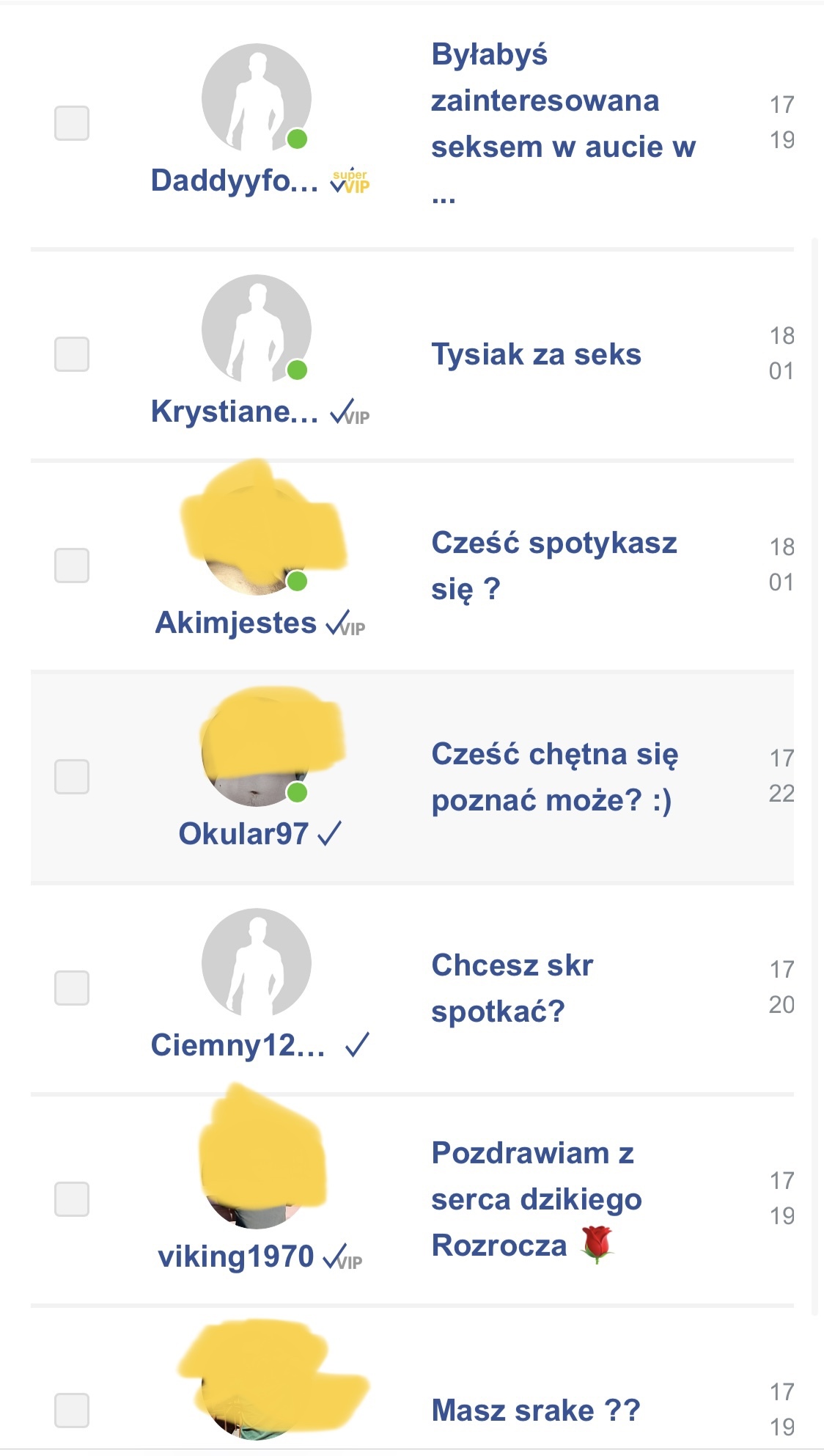Open Daddyyfo… profile via username
The image size is (824, 1456).
[x=234, y=180]
